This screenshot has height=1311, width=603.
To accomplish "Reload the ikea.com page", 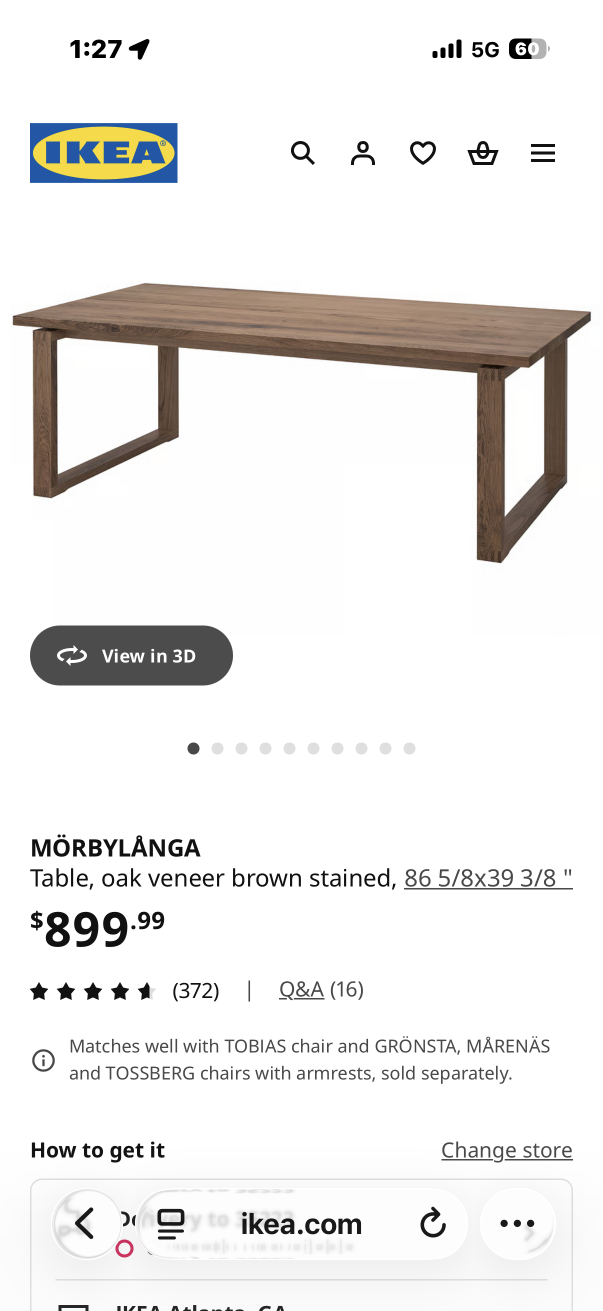I will (x=432, y=1223).
